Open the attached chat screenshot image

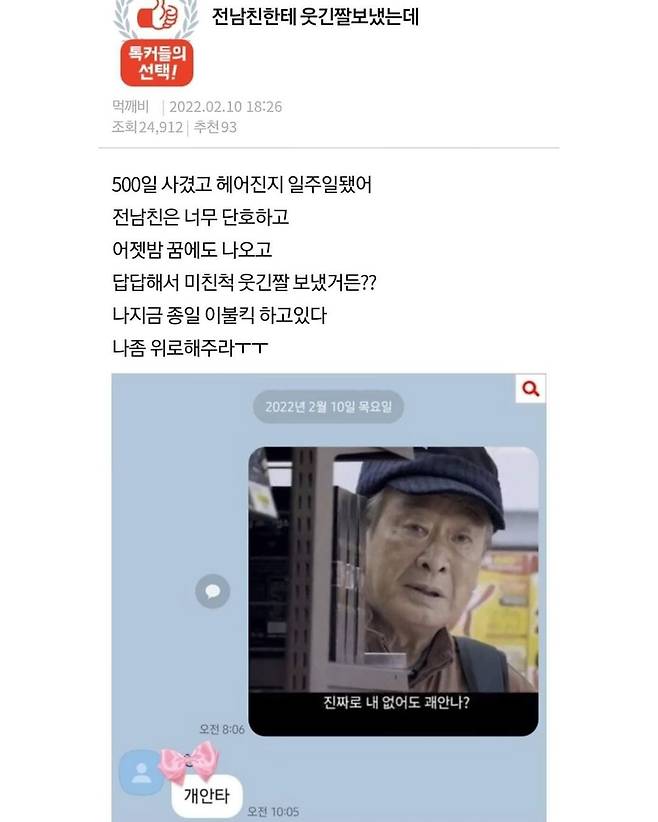(x=330, y=600)
